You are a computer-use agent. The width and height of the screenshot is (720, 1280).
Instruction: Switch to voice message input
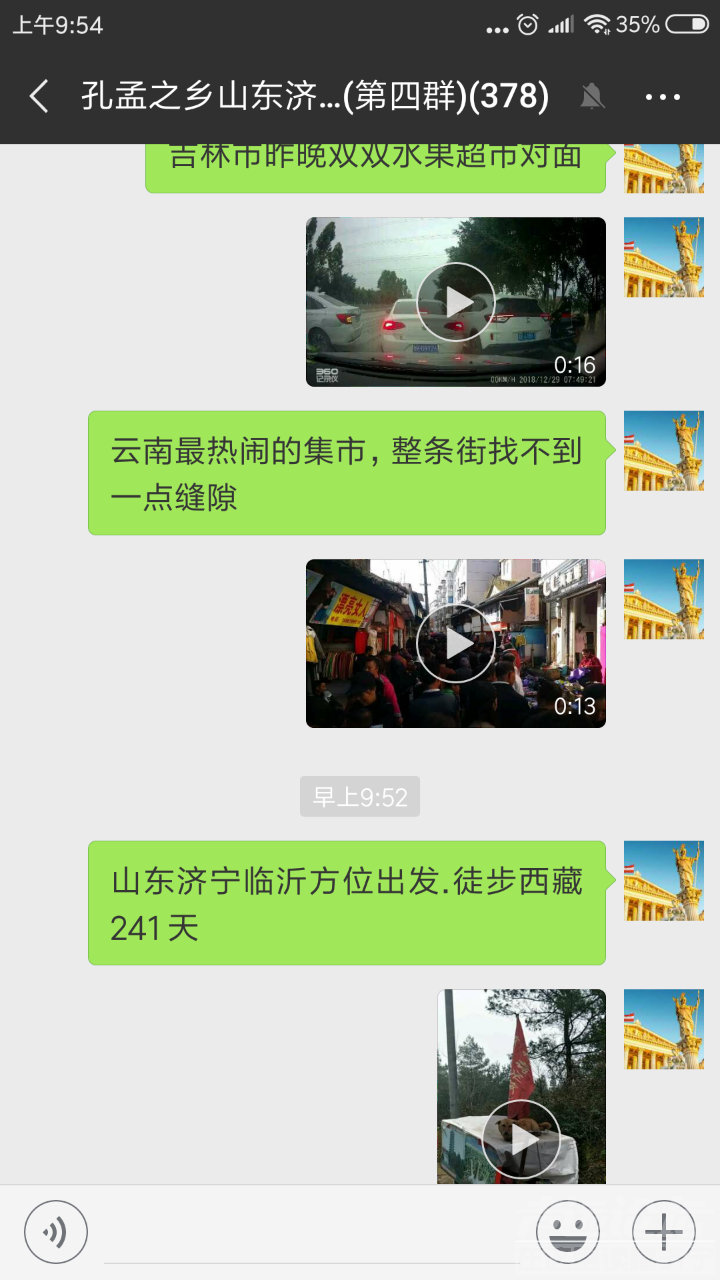(56, 1232)
